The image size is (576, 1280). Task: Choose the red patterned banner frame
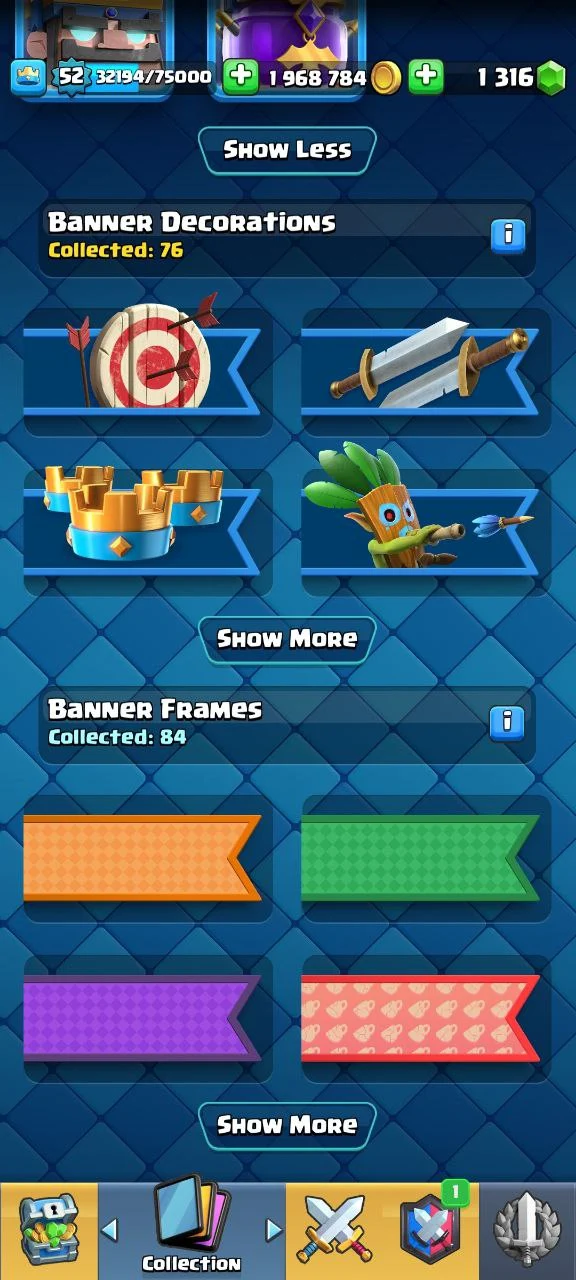coord(426,1018)
